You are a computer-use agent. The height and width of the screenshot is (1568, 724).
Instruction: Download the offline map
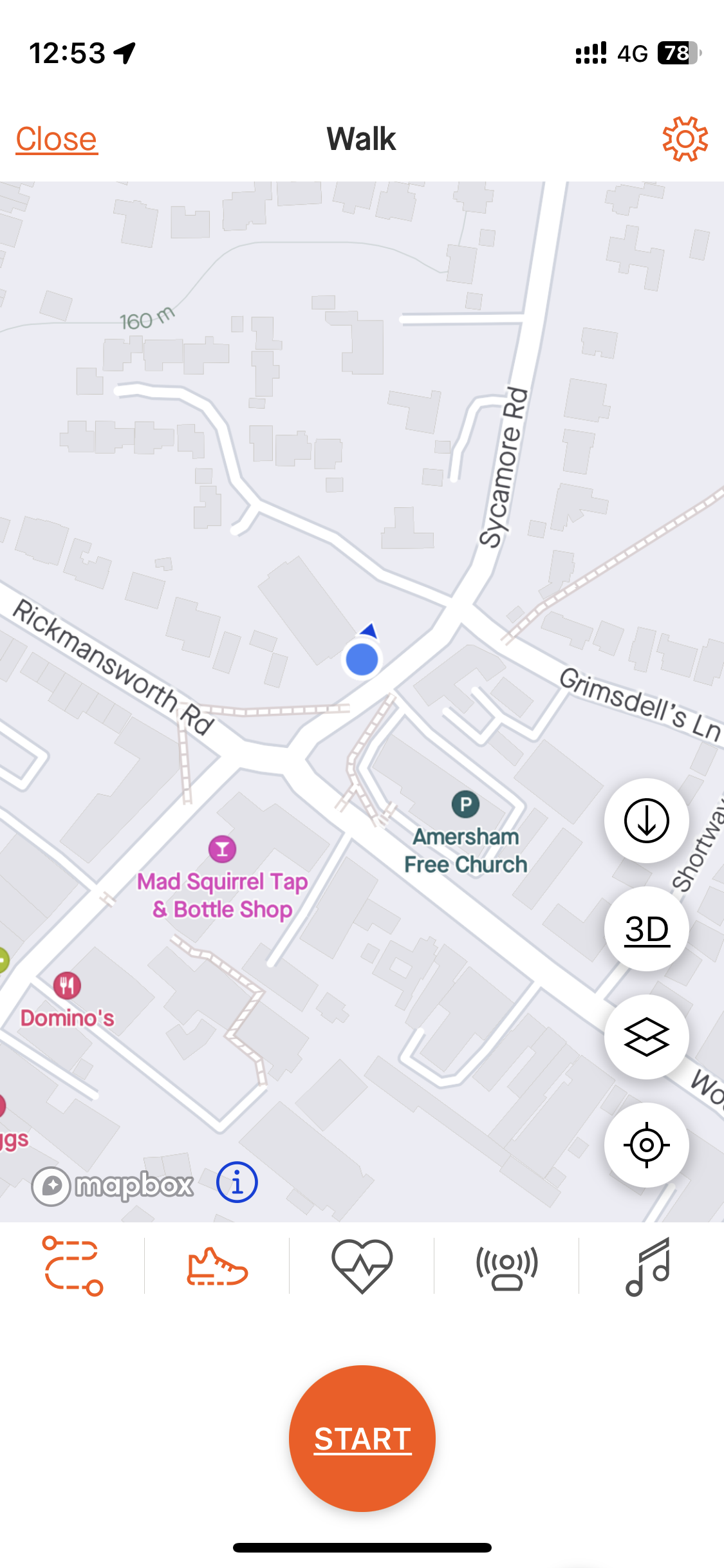coord(646,821)
